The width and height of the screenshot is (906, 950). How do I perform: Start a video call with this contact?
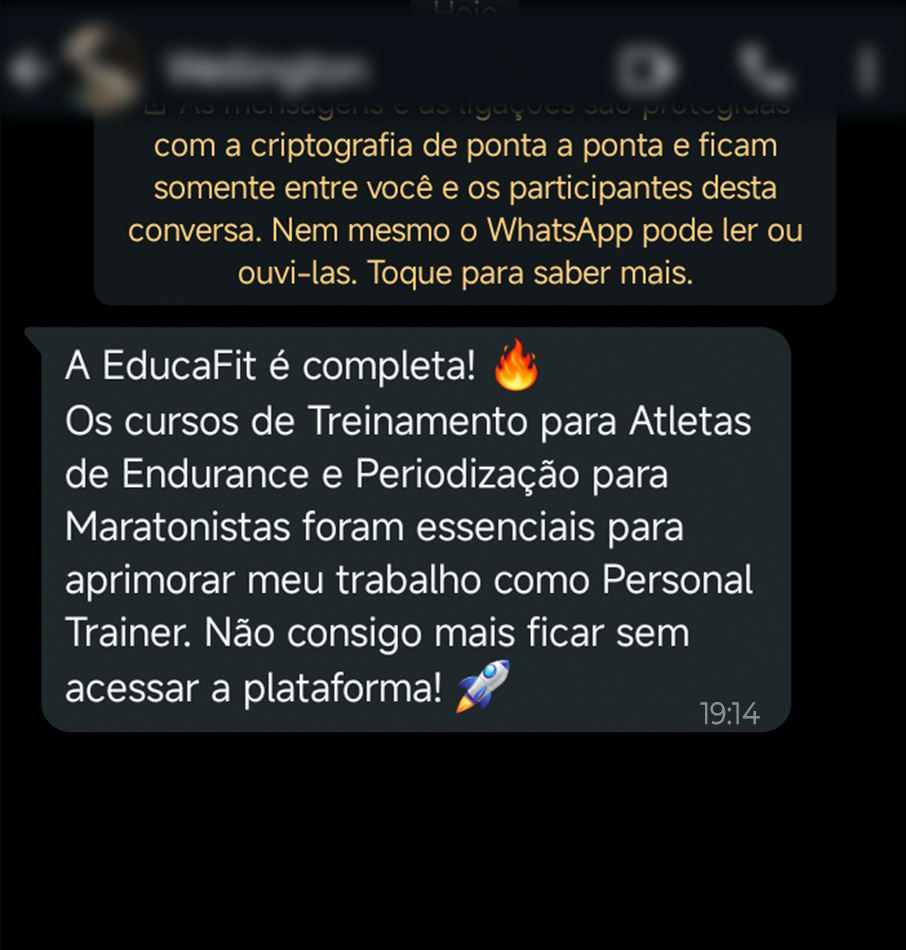coord(647,69)
